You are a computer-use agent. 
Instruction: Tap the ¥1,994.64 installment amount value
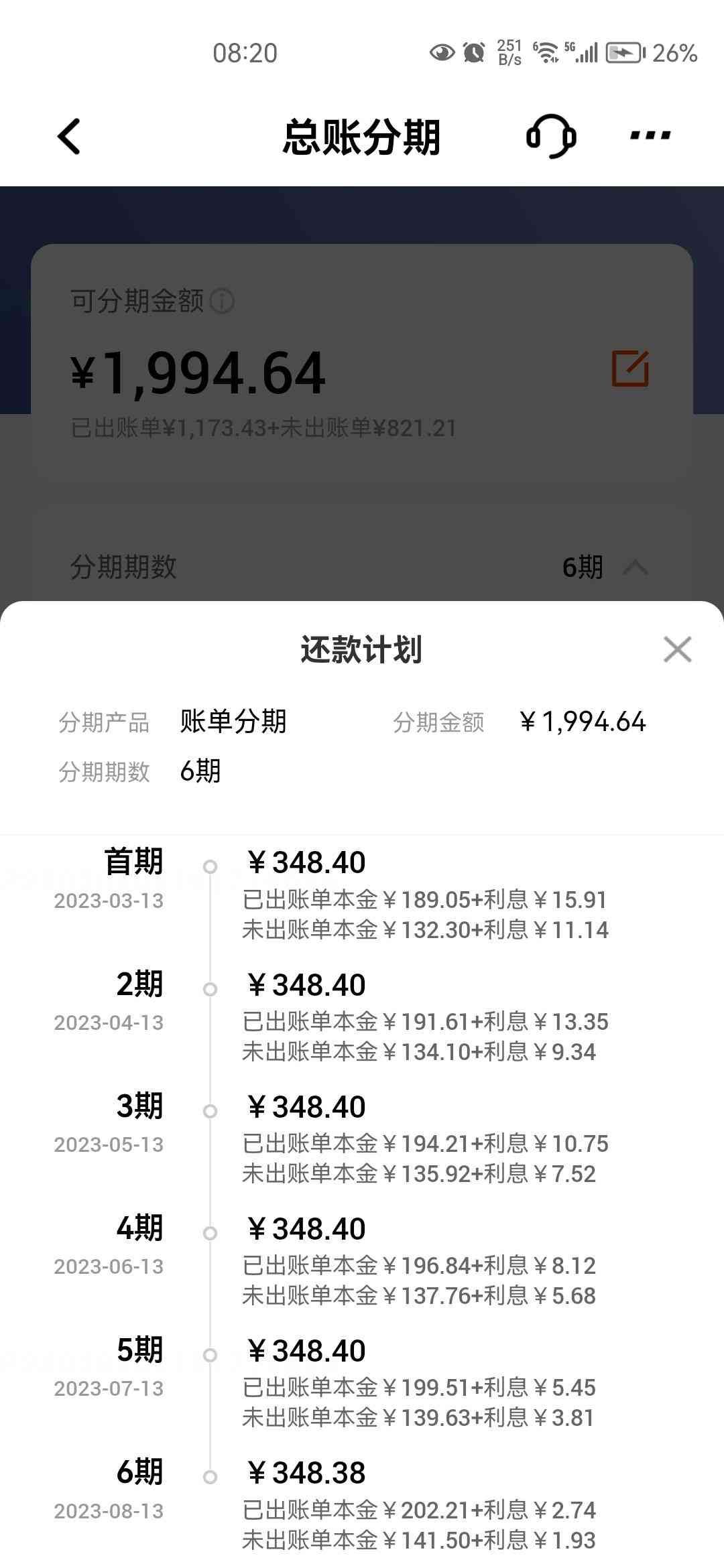(582, 722)
